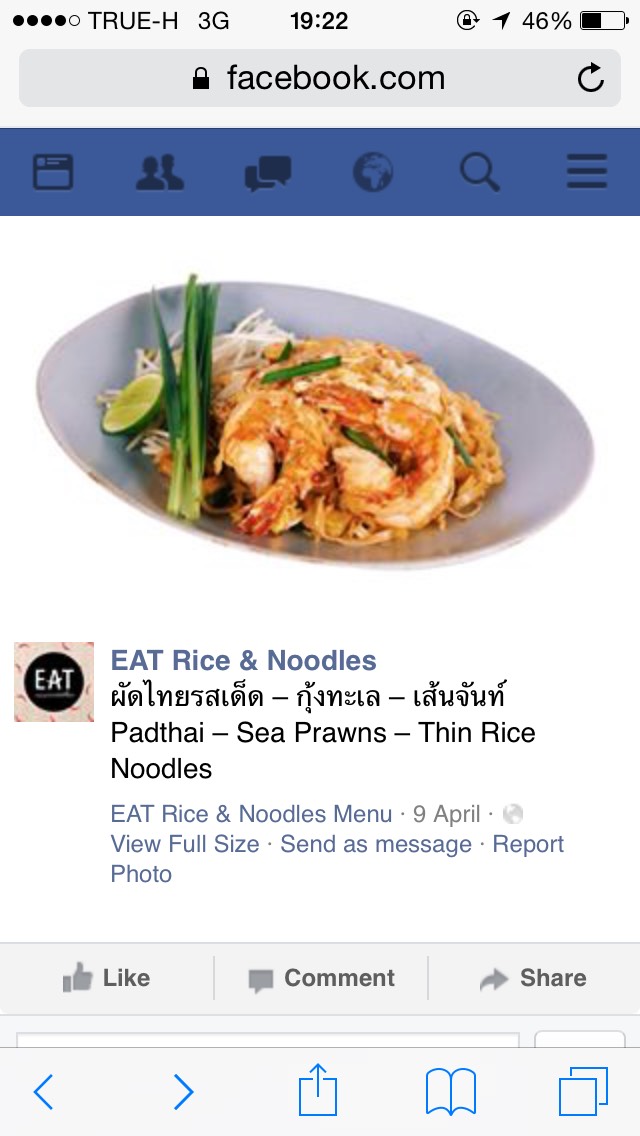Open Safari bookmarks
640x1136 pixels.
tap(451, 1092)
